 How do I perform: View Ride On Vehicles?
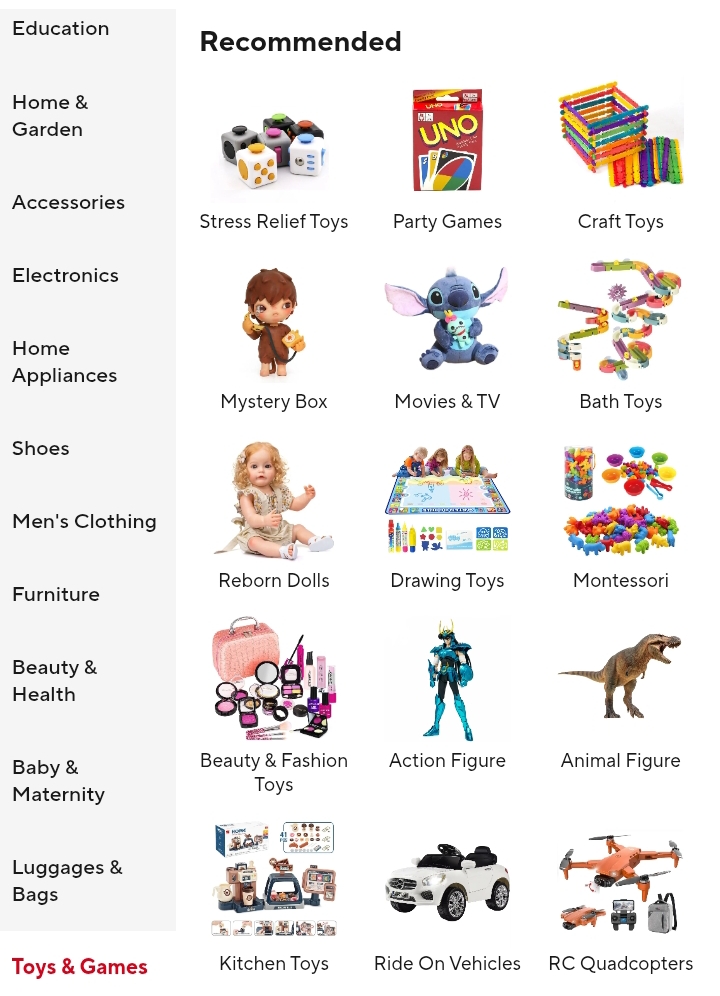click(x=447, y=890)
